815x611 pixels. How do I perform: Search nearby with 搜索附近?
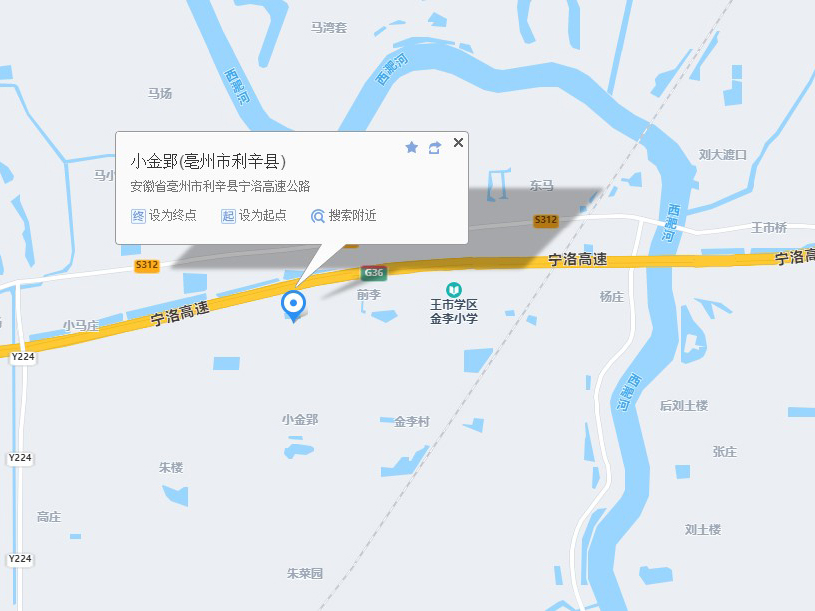(x=344, y=216)
